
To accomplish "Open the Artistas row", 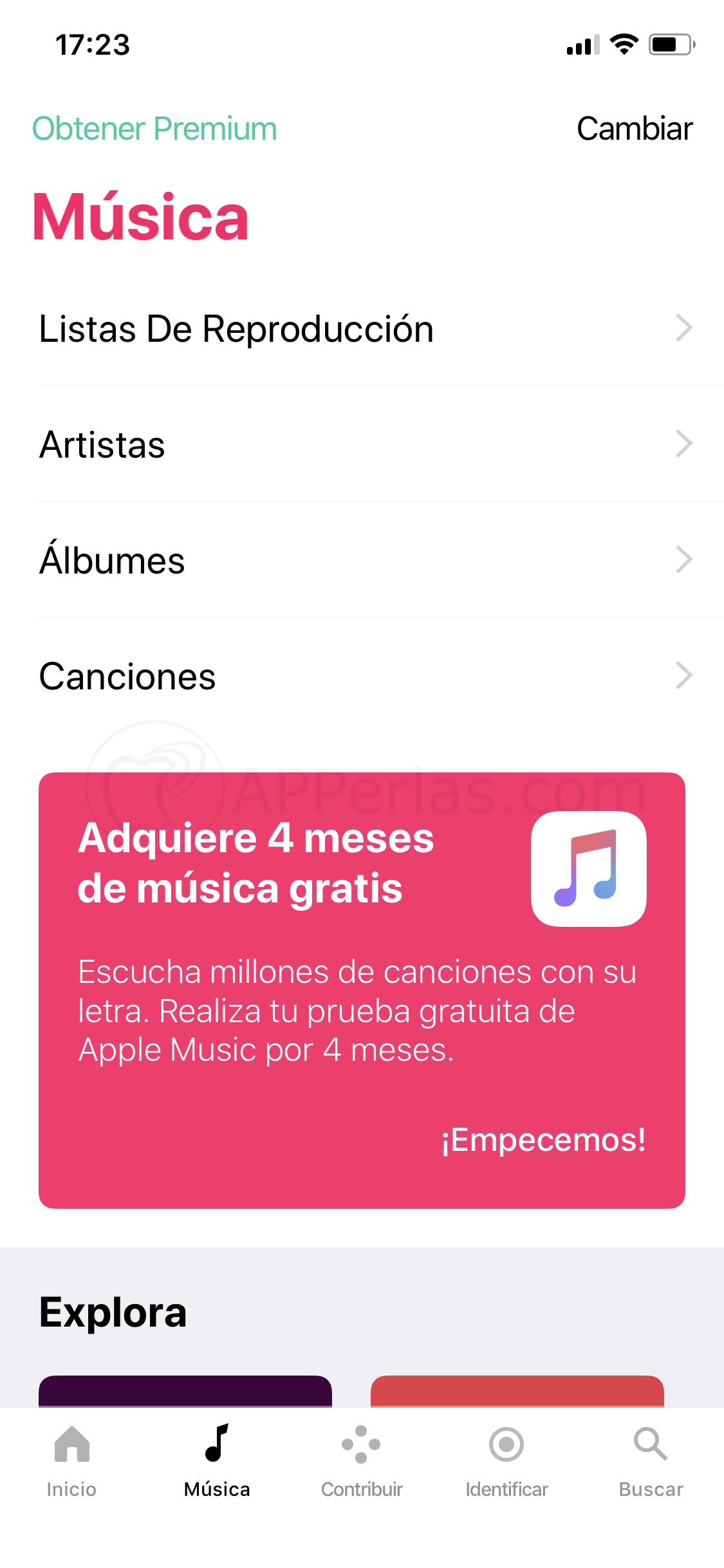I will click(362, 444).
